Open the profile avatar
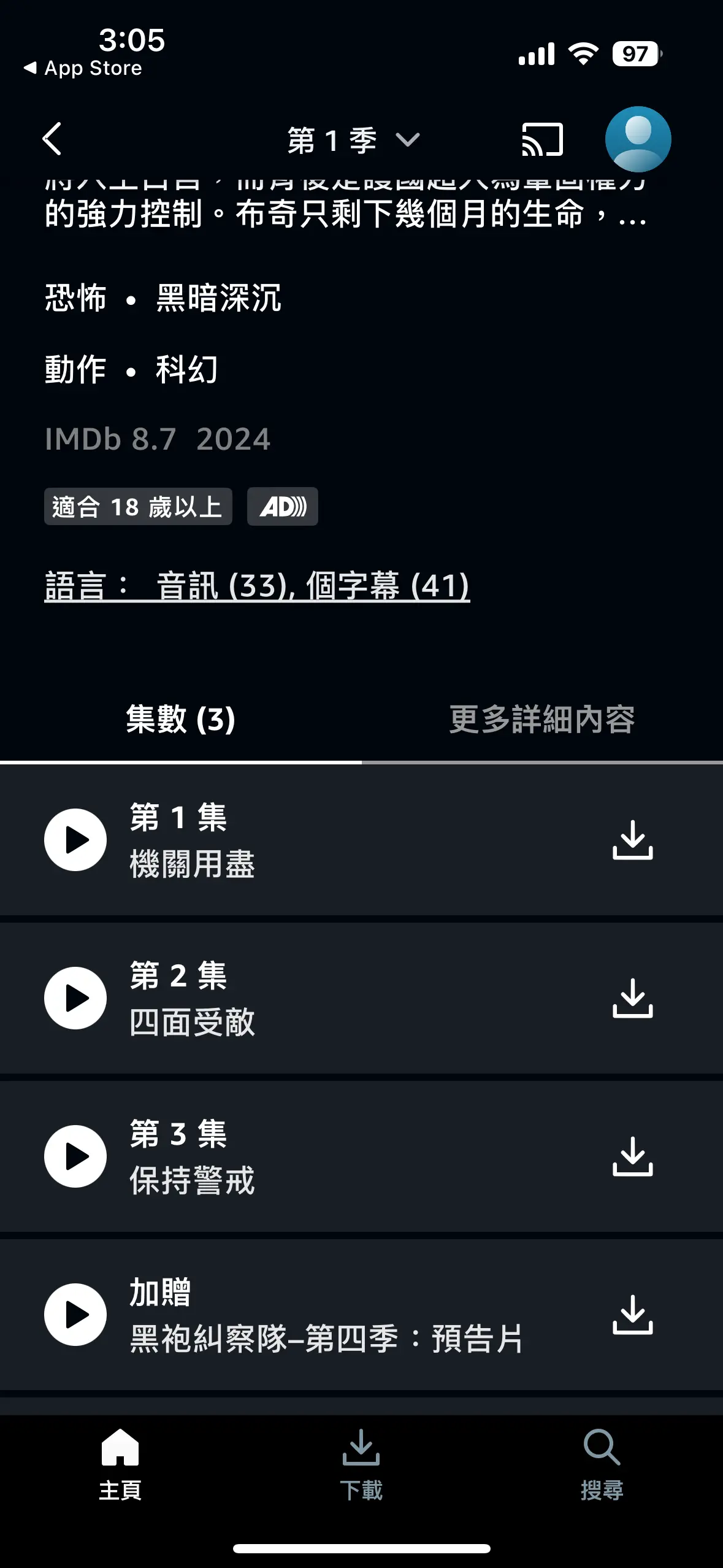 coord(638,139)
